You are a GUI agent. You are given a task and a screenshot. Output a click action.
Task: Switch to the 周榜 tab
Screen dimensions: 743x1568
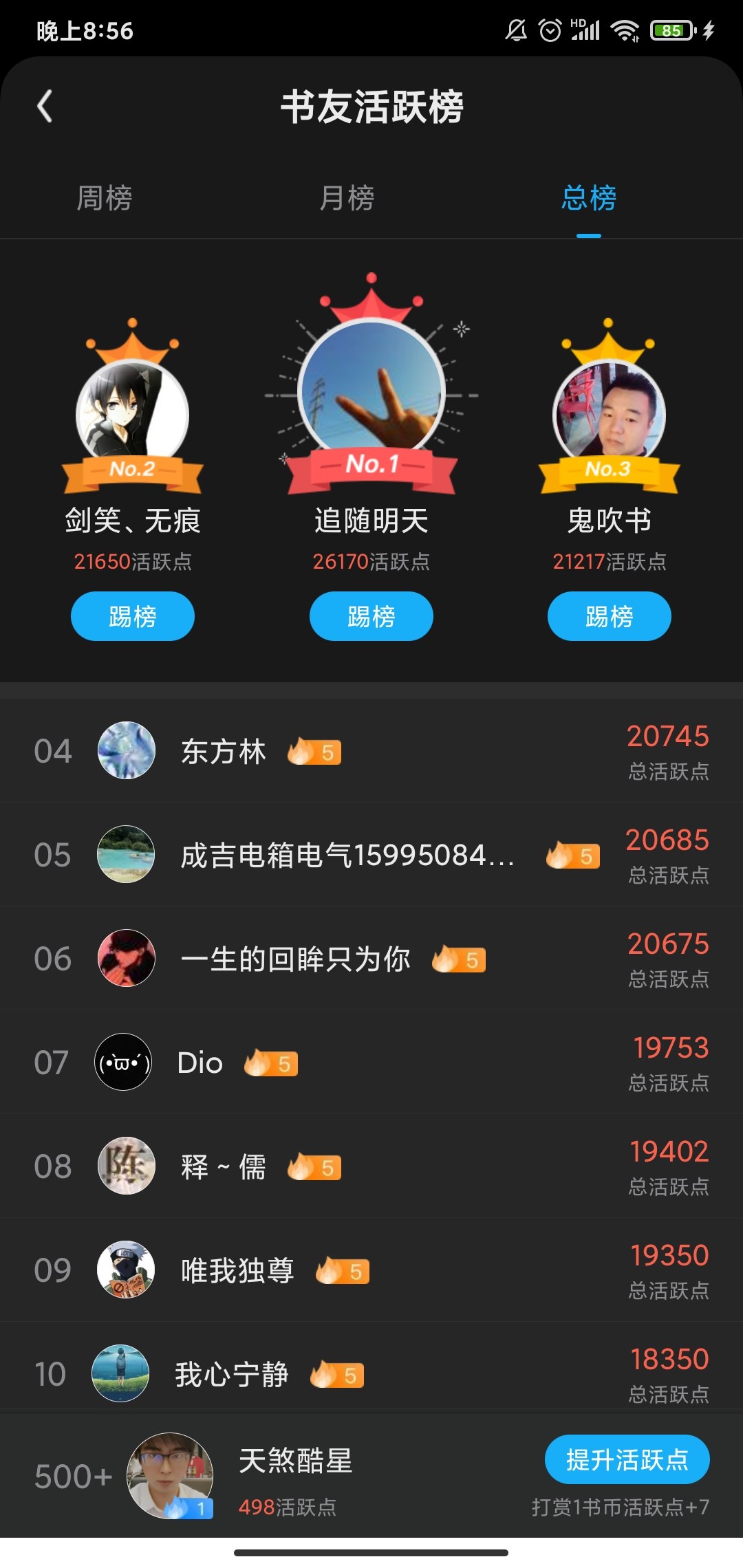[x=105, y=198]
